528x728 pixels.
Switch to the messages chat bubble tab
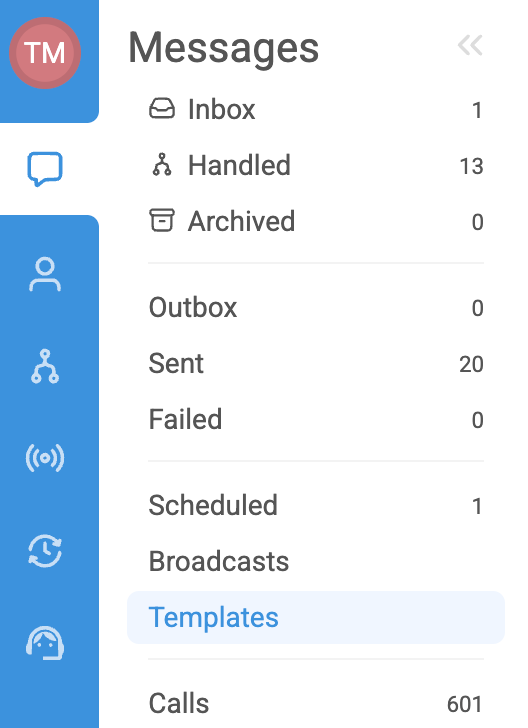point(45,169)
